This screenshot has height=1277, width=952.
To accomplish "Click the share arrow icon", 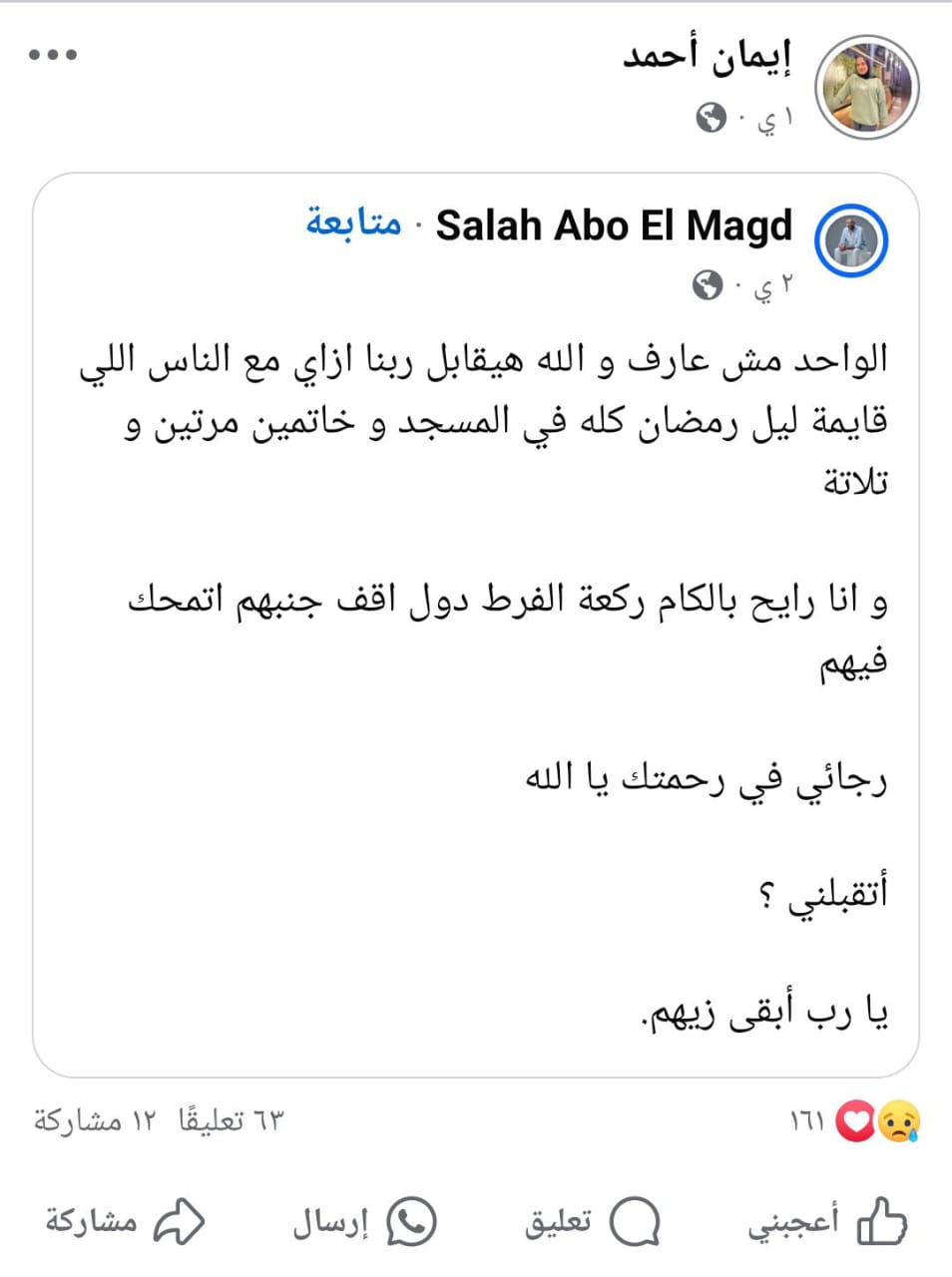I will coord(181,1219).
